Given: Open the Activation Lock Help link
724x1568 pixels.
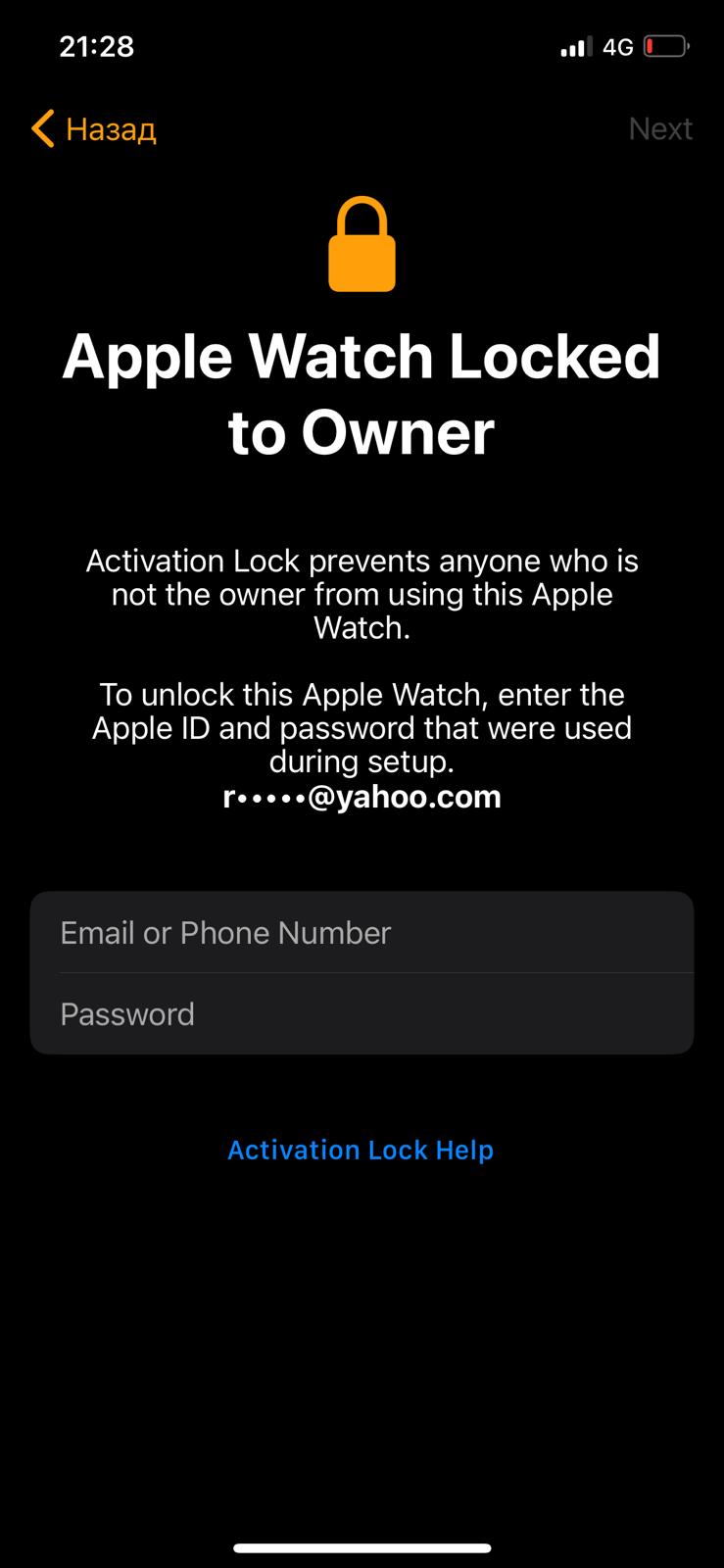Looking at the screenshot, I should pyautogui.click(x=361, y=1150).
